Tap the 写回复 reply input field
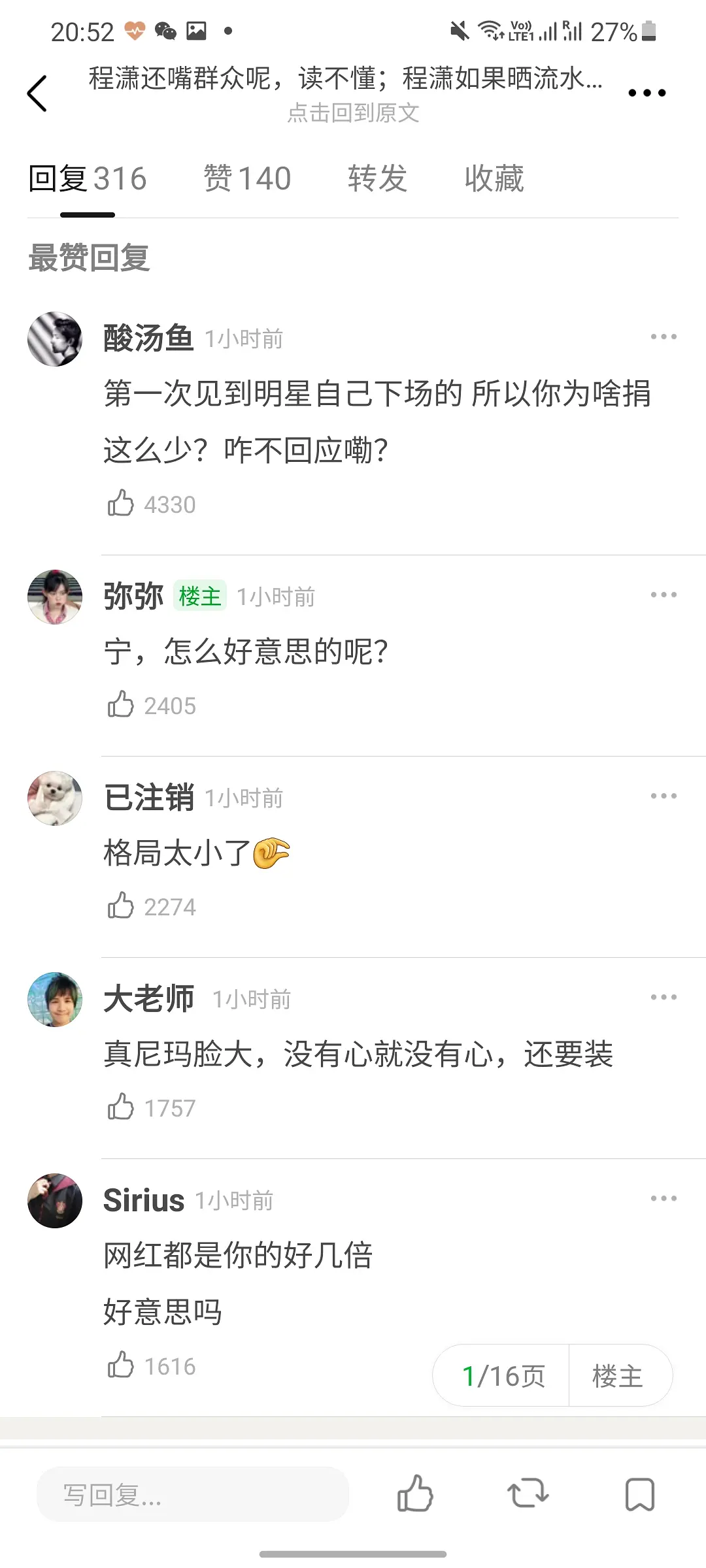 (193, 1495)
